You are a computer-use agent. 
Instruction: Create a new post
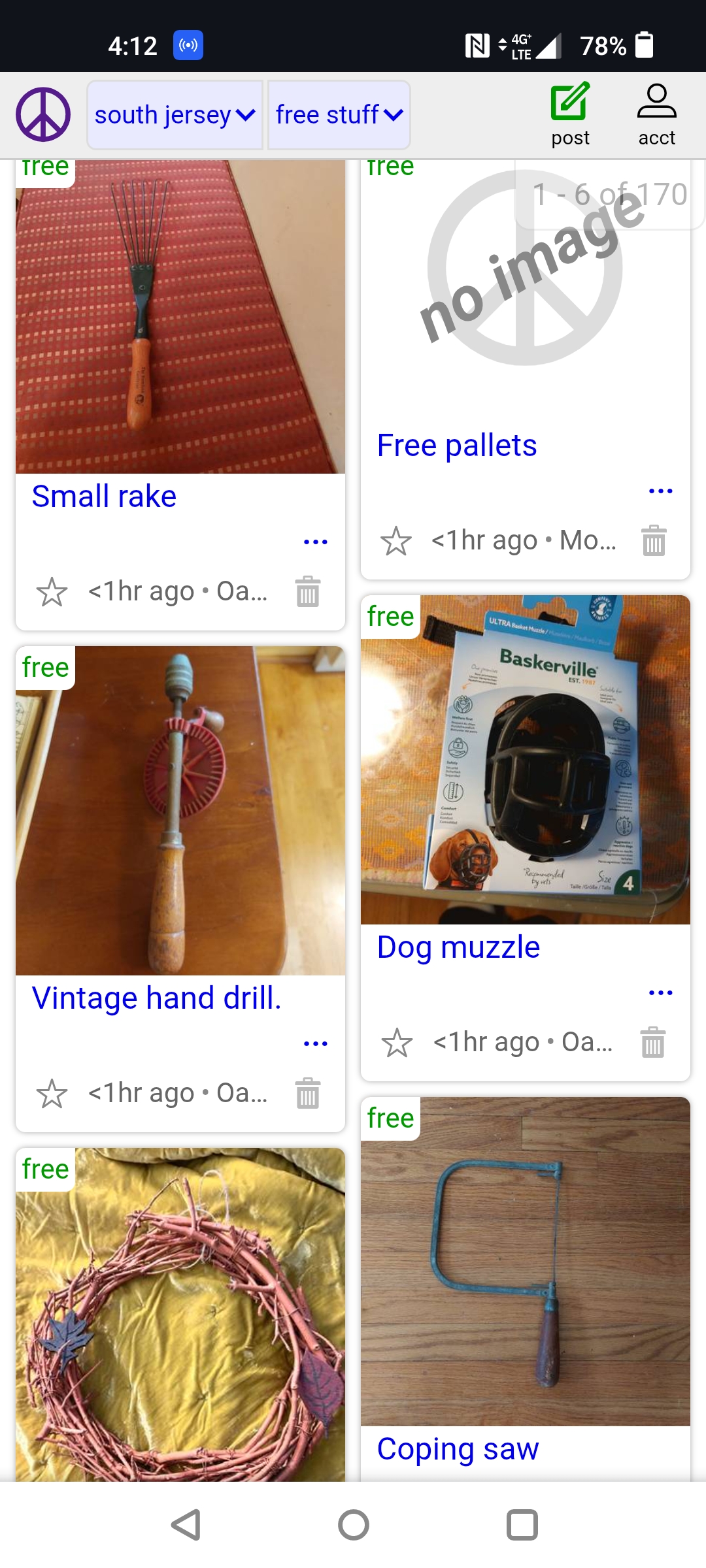[570, 115]
